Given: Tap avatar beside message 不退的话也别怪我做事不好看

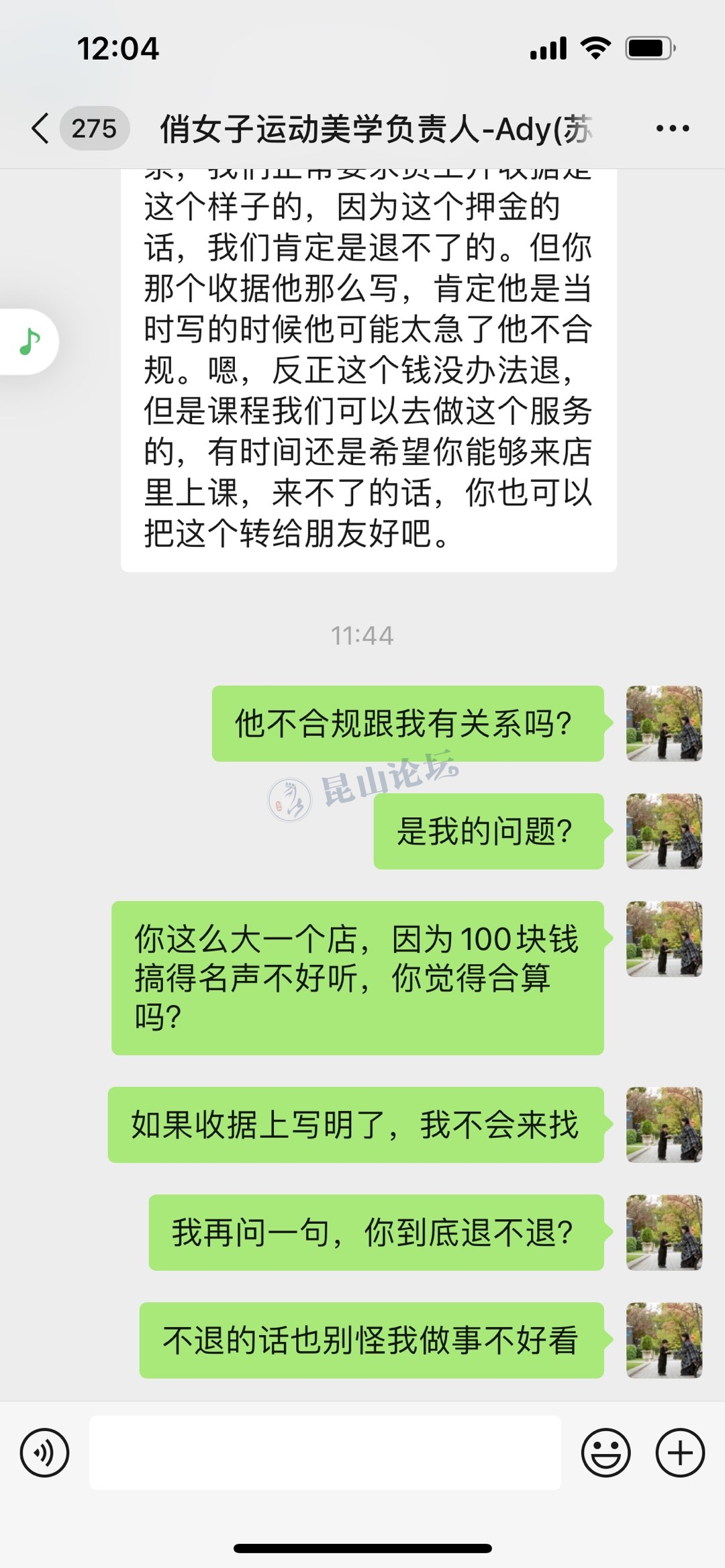Looking at the screenshot, I should tap(664, 1340).
